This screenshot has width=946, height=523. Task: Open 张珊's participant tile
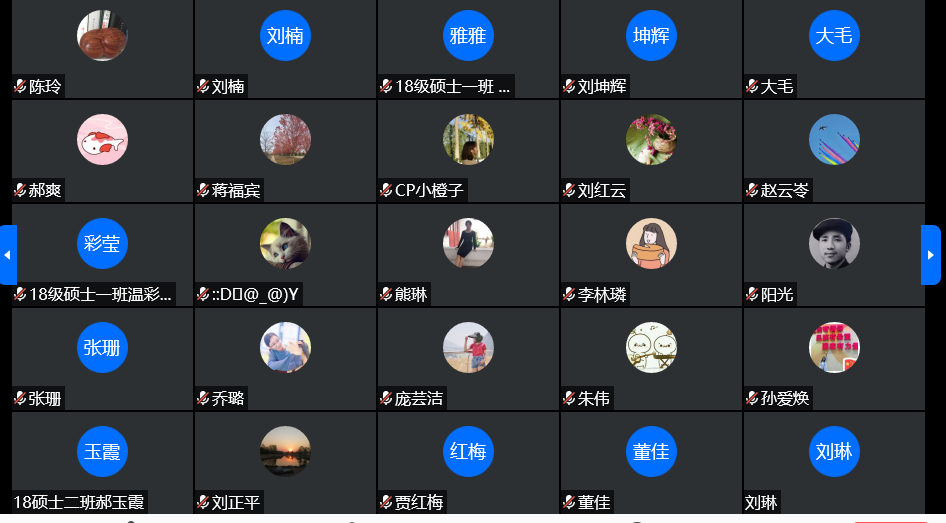[102, 359]
